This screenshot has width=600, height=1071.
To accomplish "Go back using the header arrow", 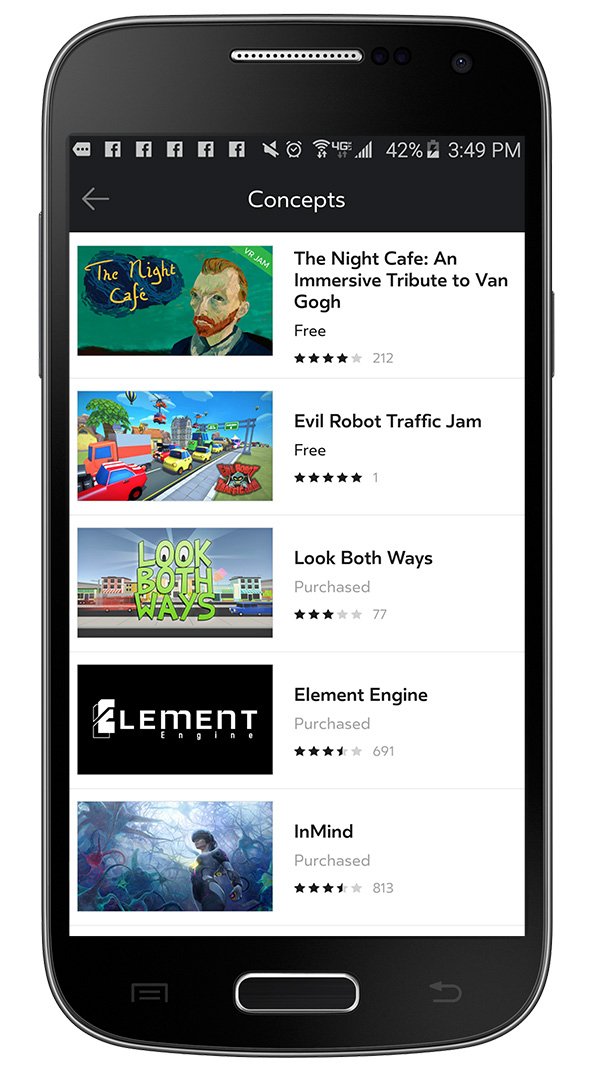I will [95, 199].
